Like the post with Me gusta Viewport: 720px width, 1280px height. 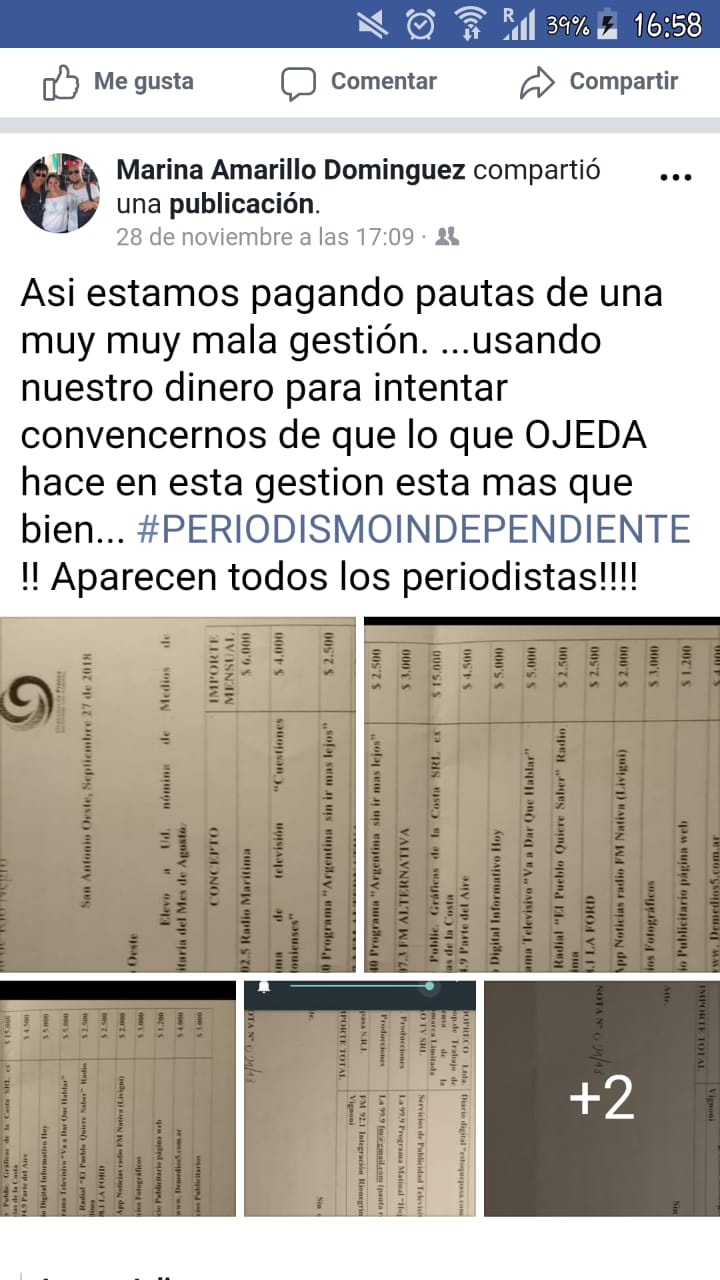click(x=118, y=82)
